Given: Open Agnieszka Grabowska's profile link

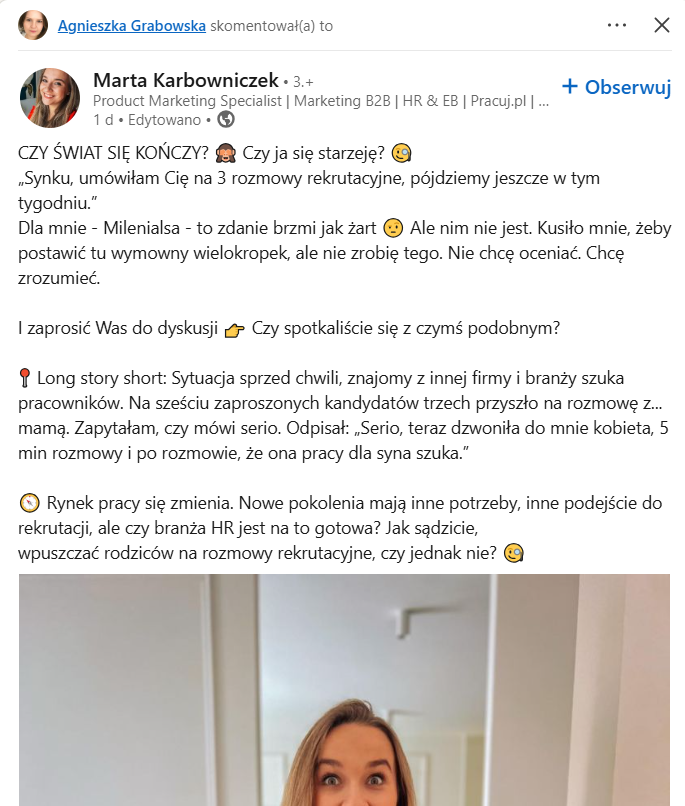Looking at the screenshot, I should pyautogui.click(x=132, y=26).
